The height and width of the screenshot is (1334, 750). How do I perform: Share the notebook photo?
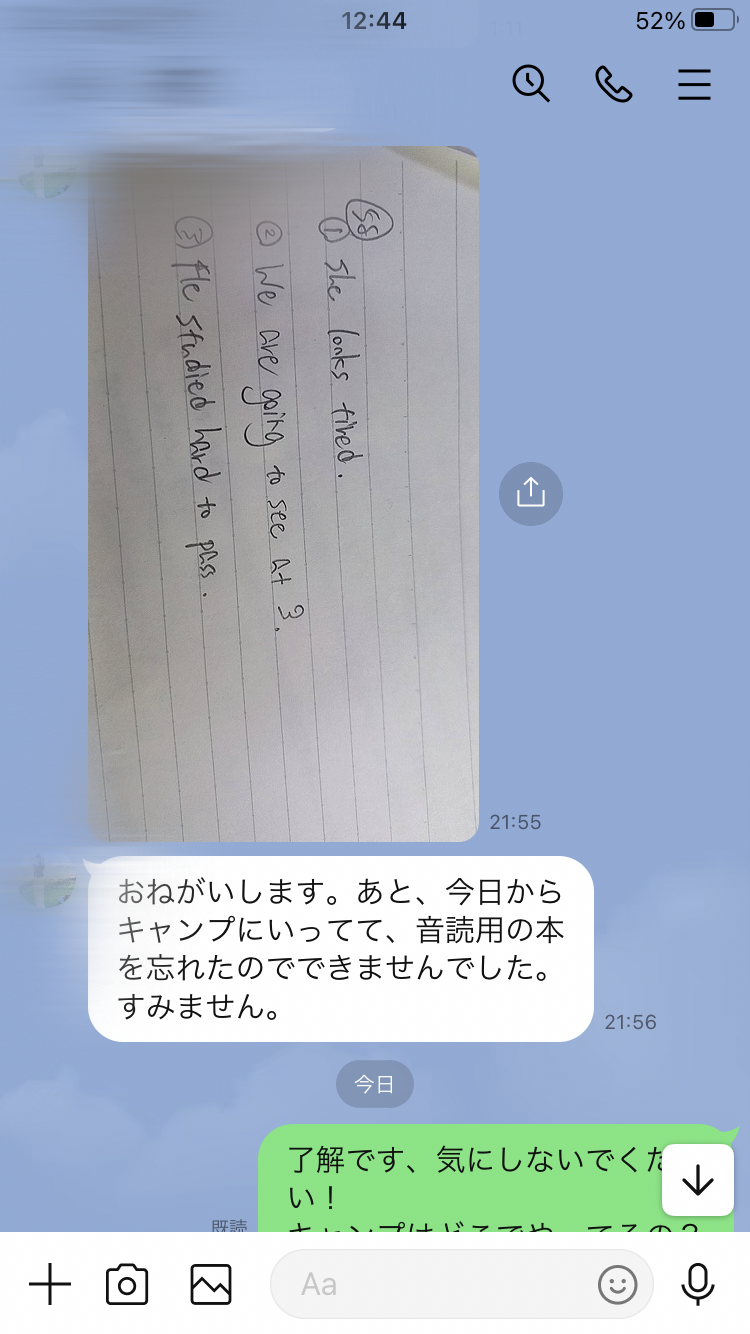(x=531, y=493)
